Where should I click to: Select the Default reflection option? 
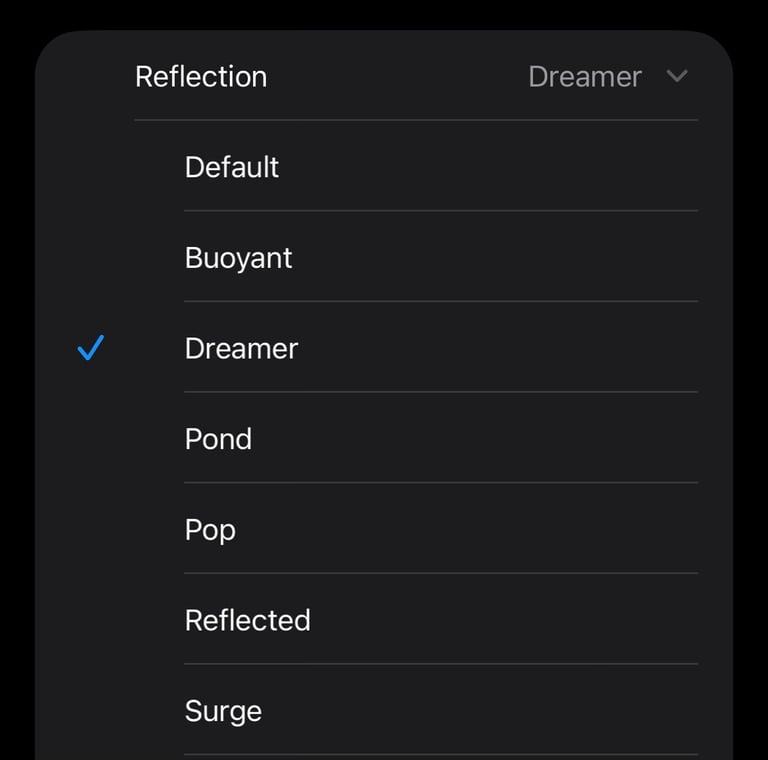click(x=232, y=167)
